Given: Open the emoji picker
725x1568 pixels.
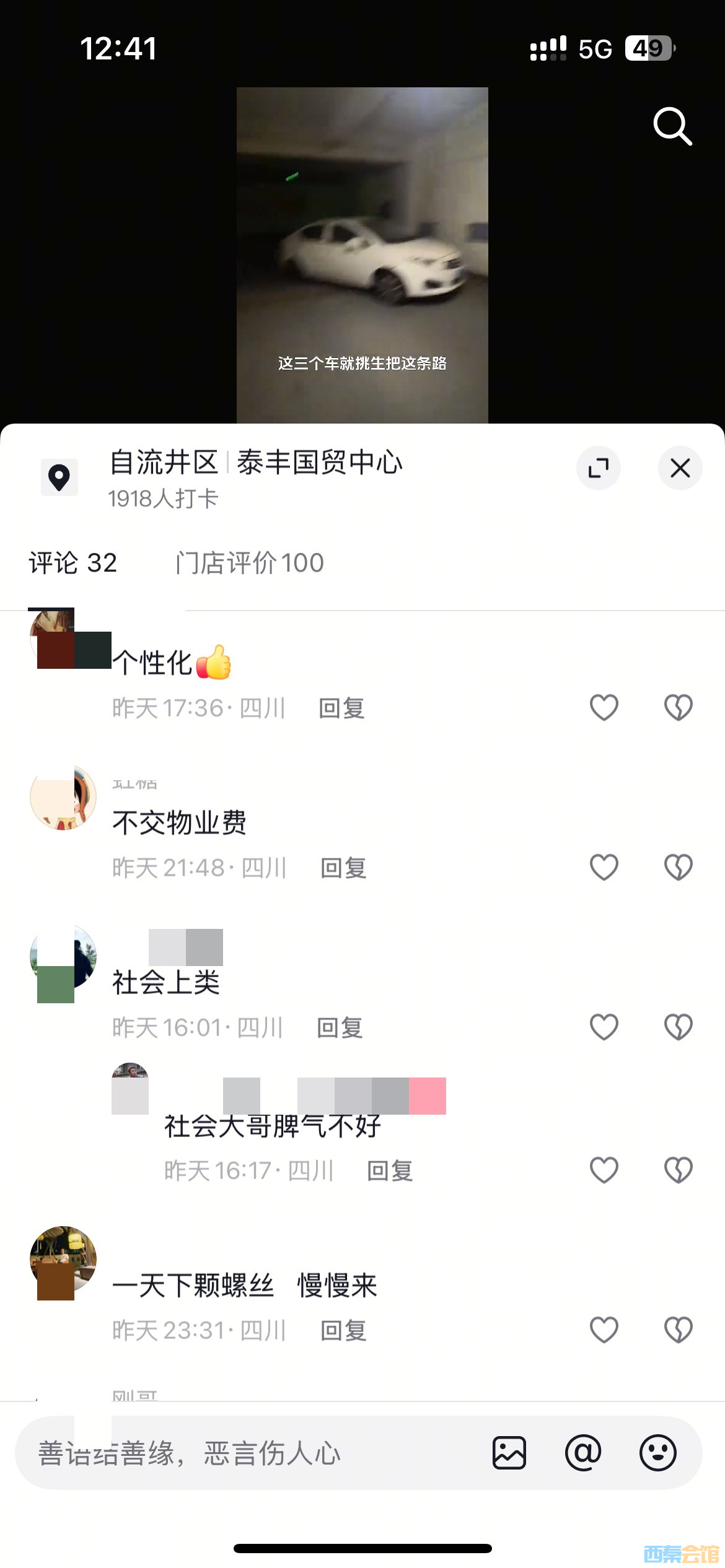Looking at the screenshot, I should [657, 1453].
